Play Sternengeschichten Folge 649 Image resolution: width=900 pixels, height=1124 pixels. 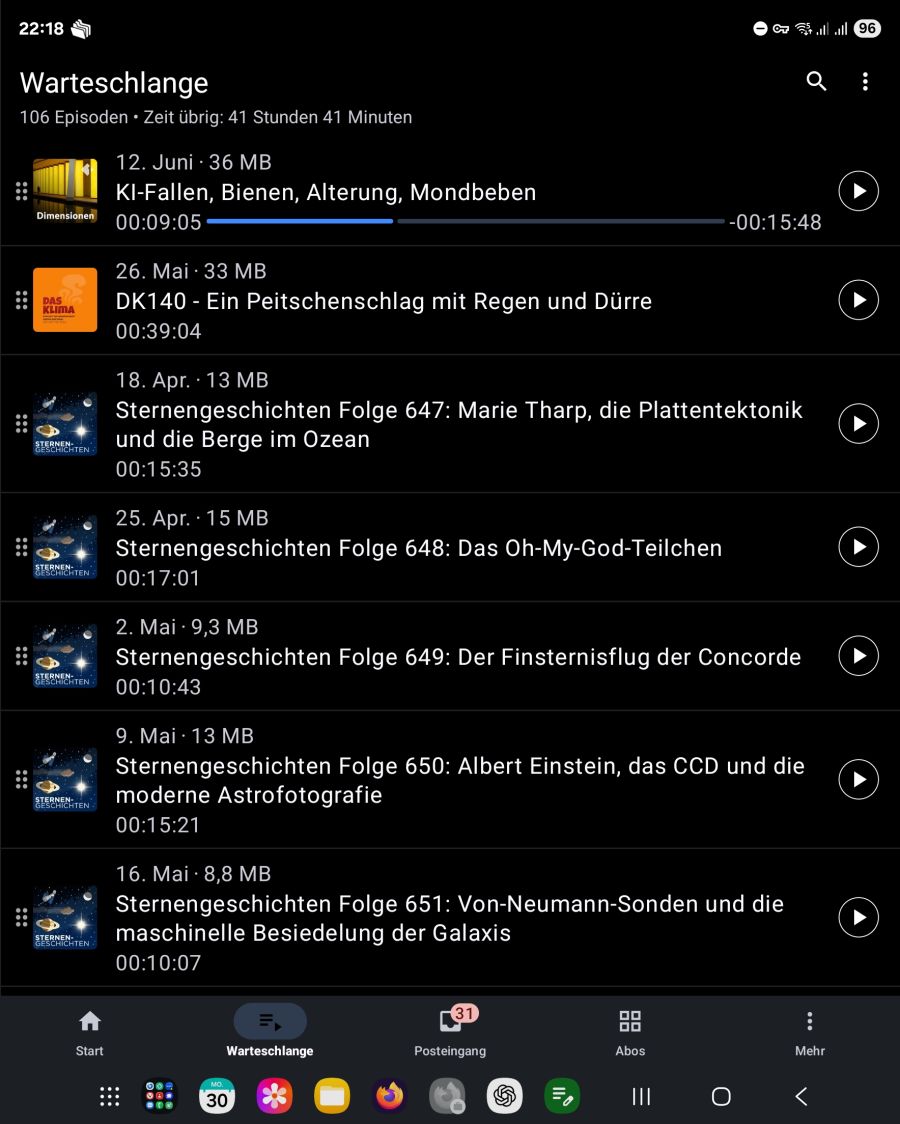click(858, 656)
